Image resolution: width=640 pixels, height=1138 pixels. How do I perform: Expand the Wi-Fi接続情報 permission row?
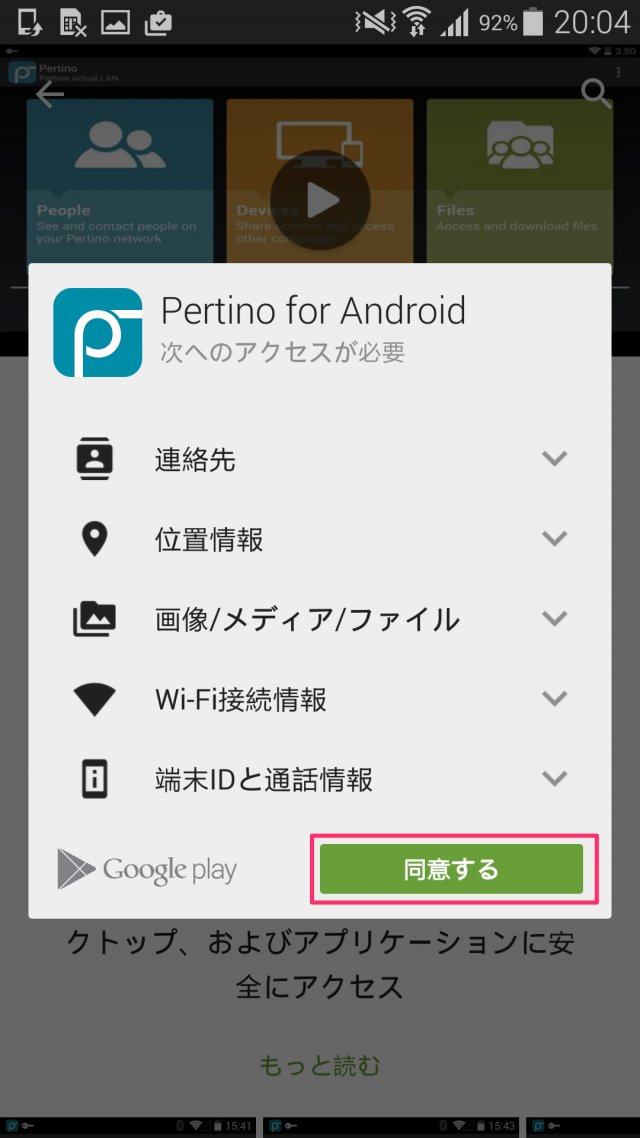319,699
